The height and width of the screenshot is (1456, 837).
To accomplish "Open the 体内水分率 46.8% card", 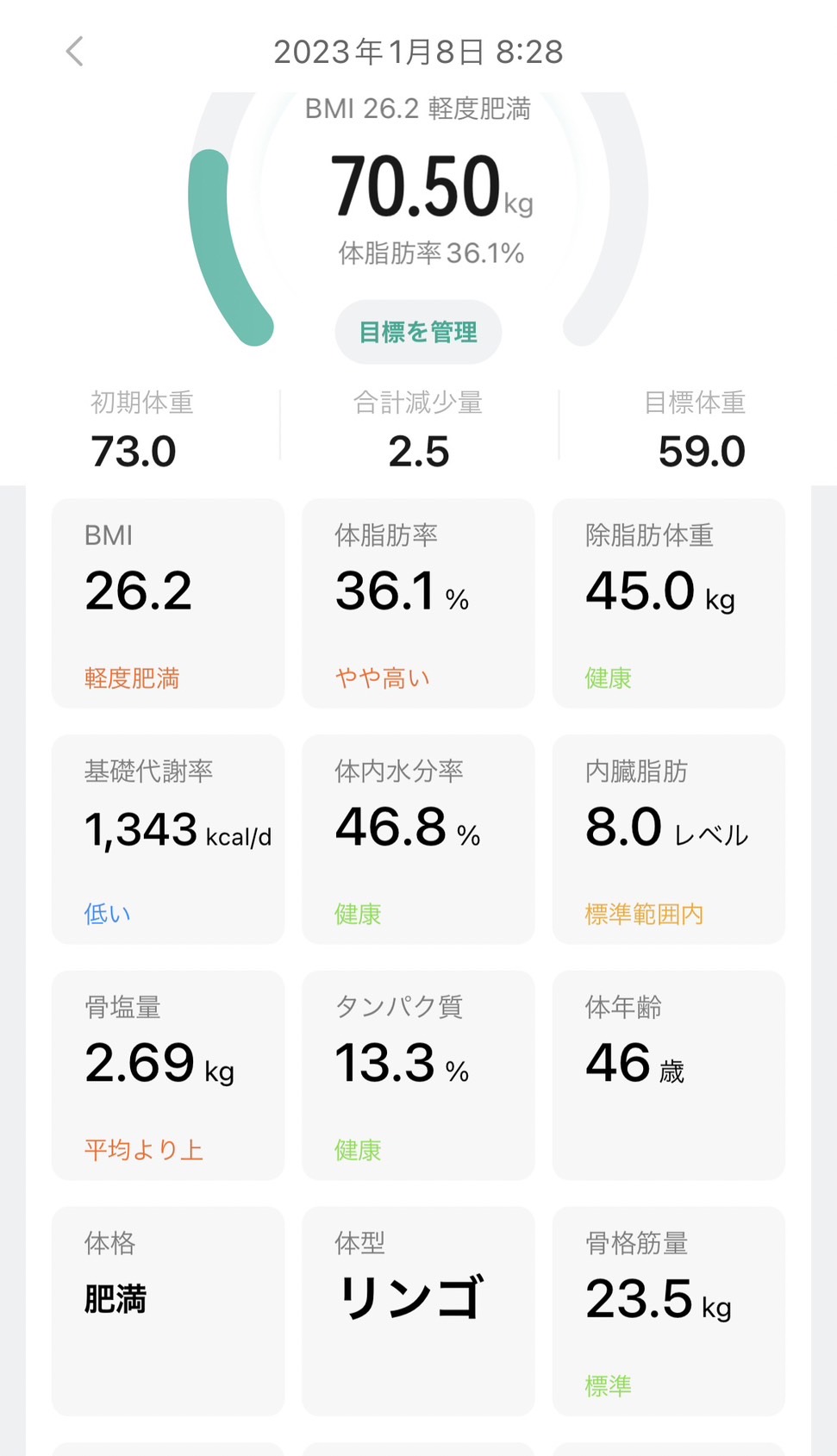I will 418,839.
